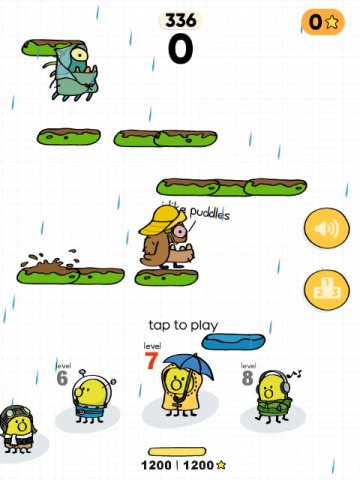Select the level 6 astronaut character
The width and height of the screenshot is (360, 480).
point(91,396)
